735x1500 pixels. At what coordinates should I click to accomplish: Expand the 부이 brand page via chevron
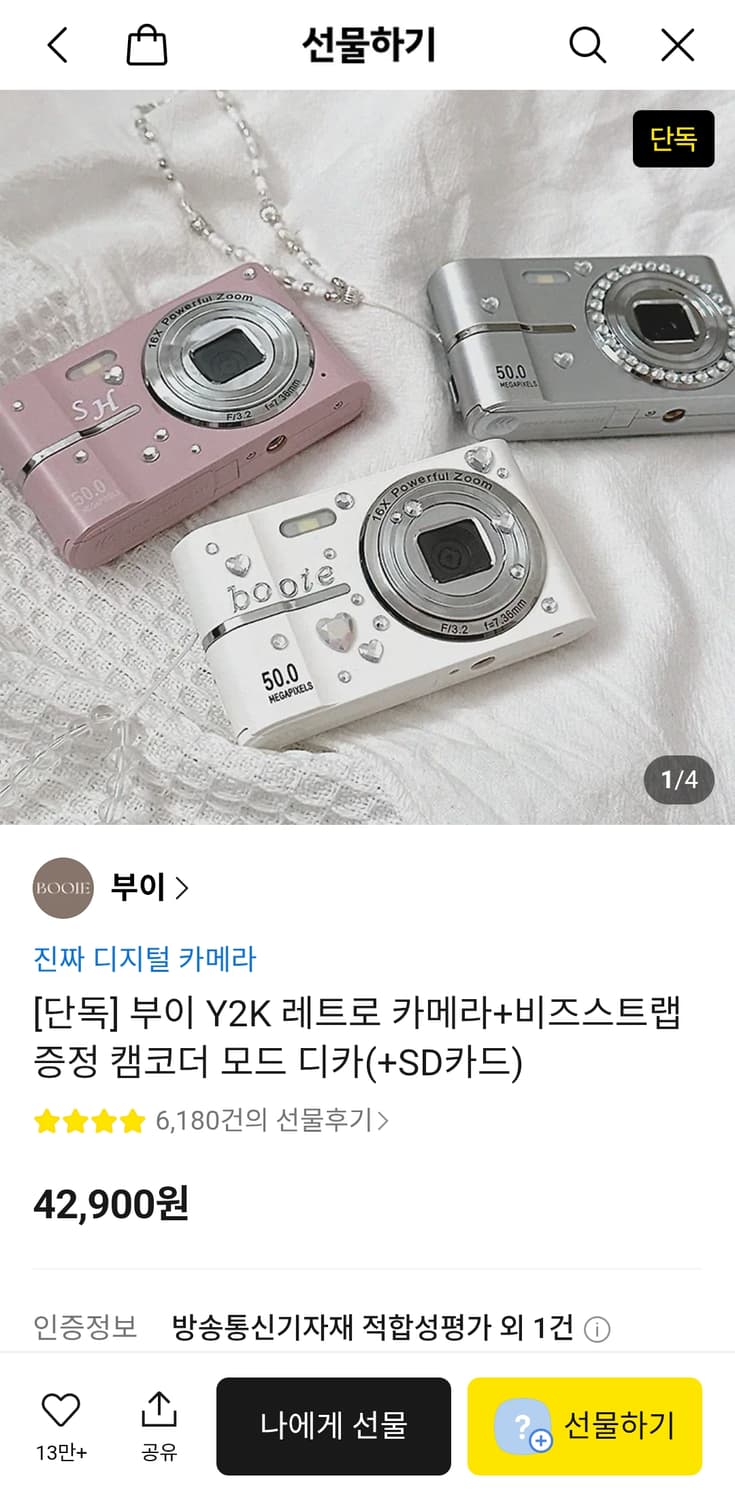tap(181, 888)
